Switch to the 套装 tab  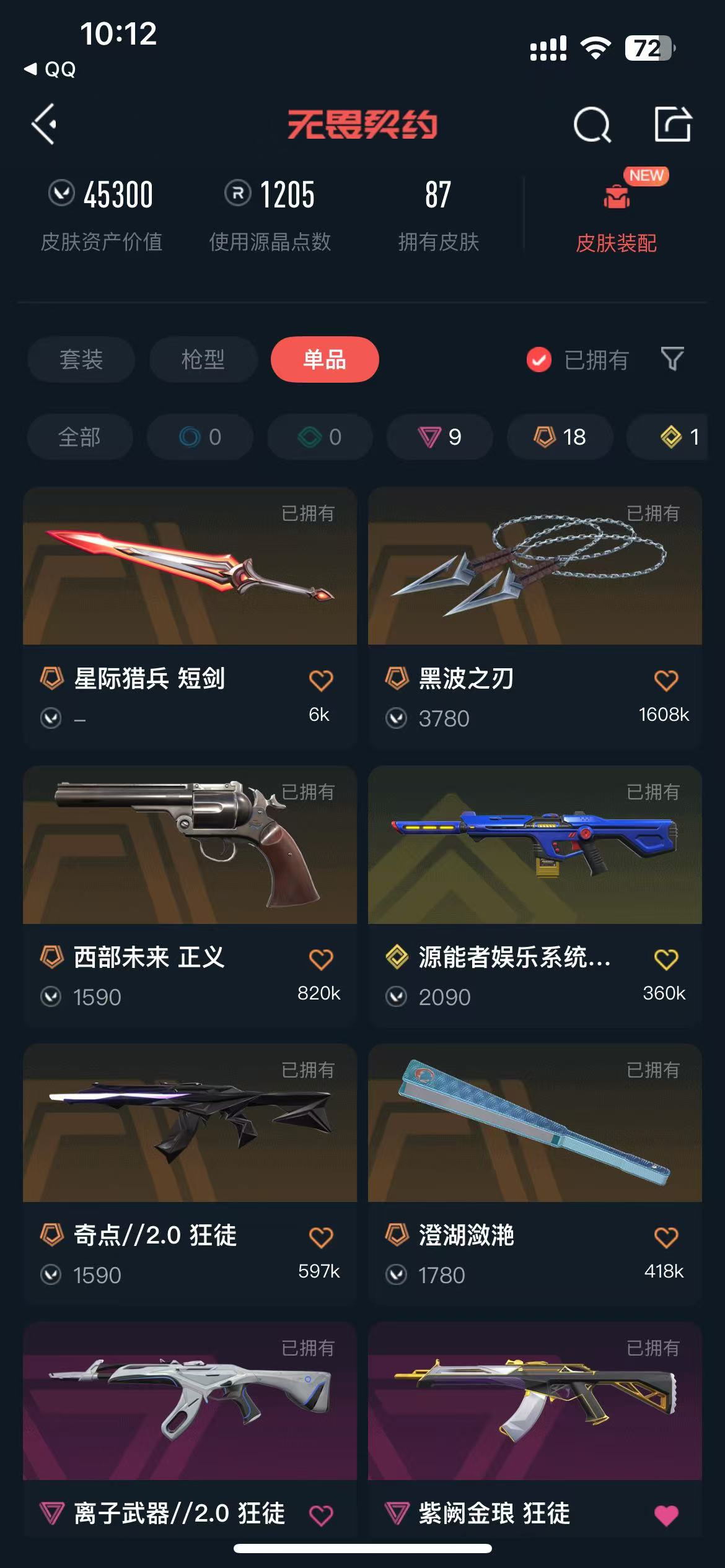pyautogui.click(x=81, y=360)
